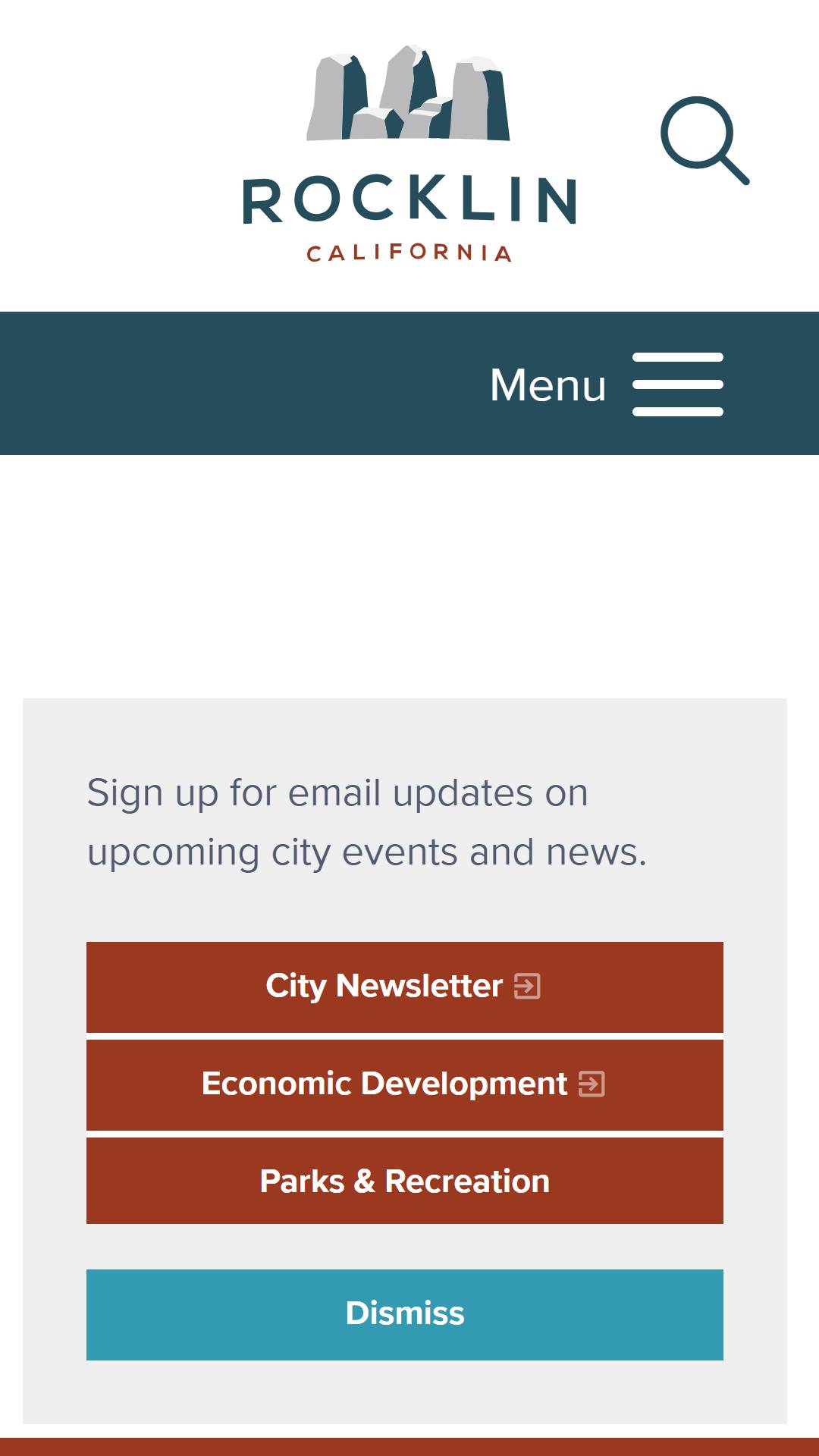The height and width of the screenshot is (1456, 819).
Task: Open the Menu hamburger button
Action: pyautogui.click(x=607, y=384)
